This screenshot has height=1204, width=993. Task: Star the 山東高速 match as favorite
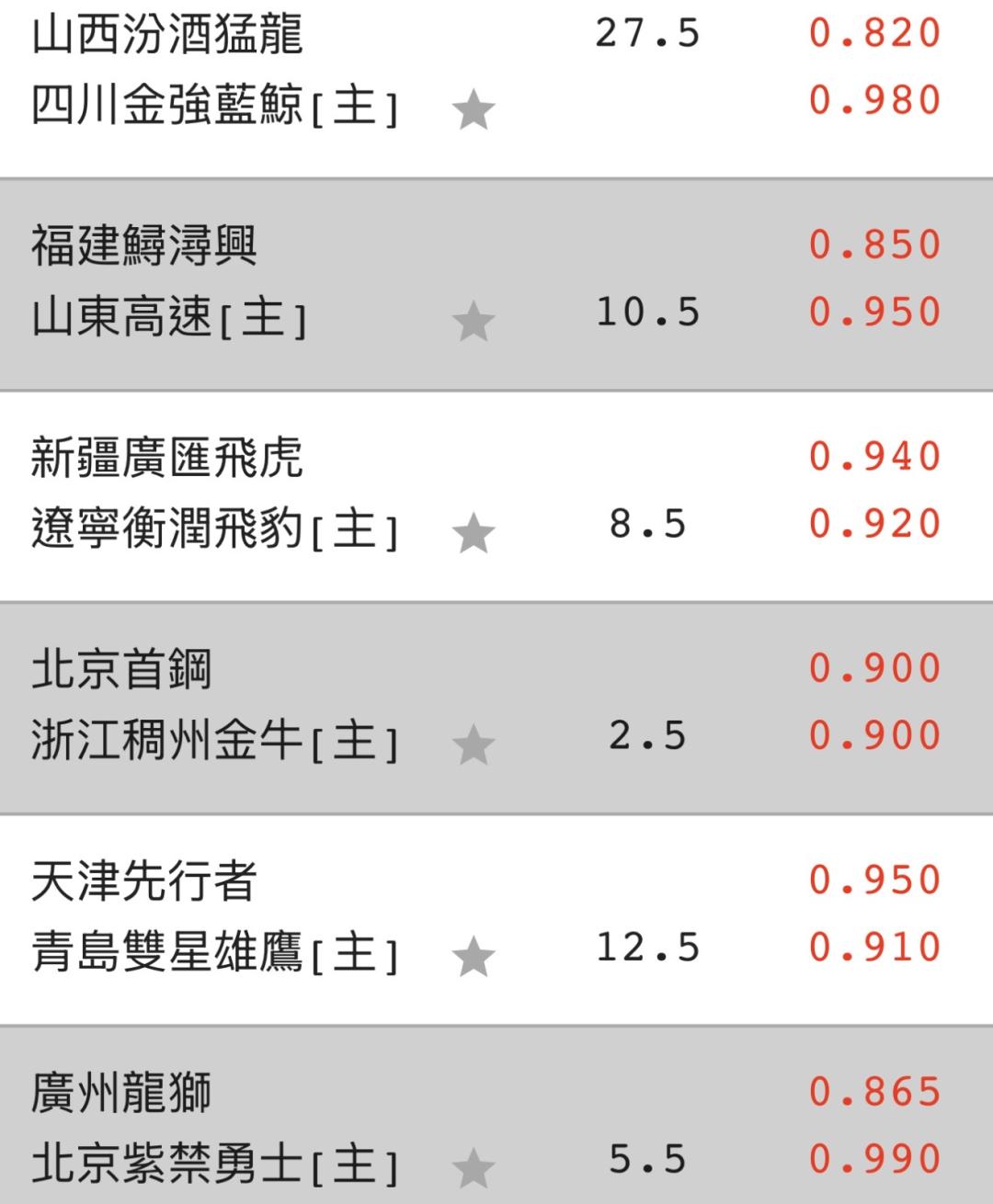474,323
